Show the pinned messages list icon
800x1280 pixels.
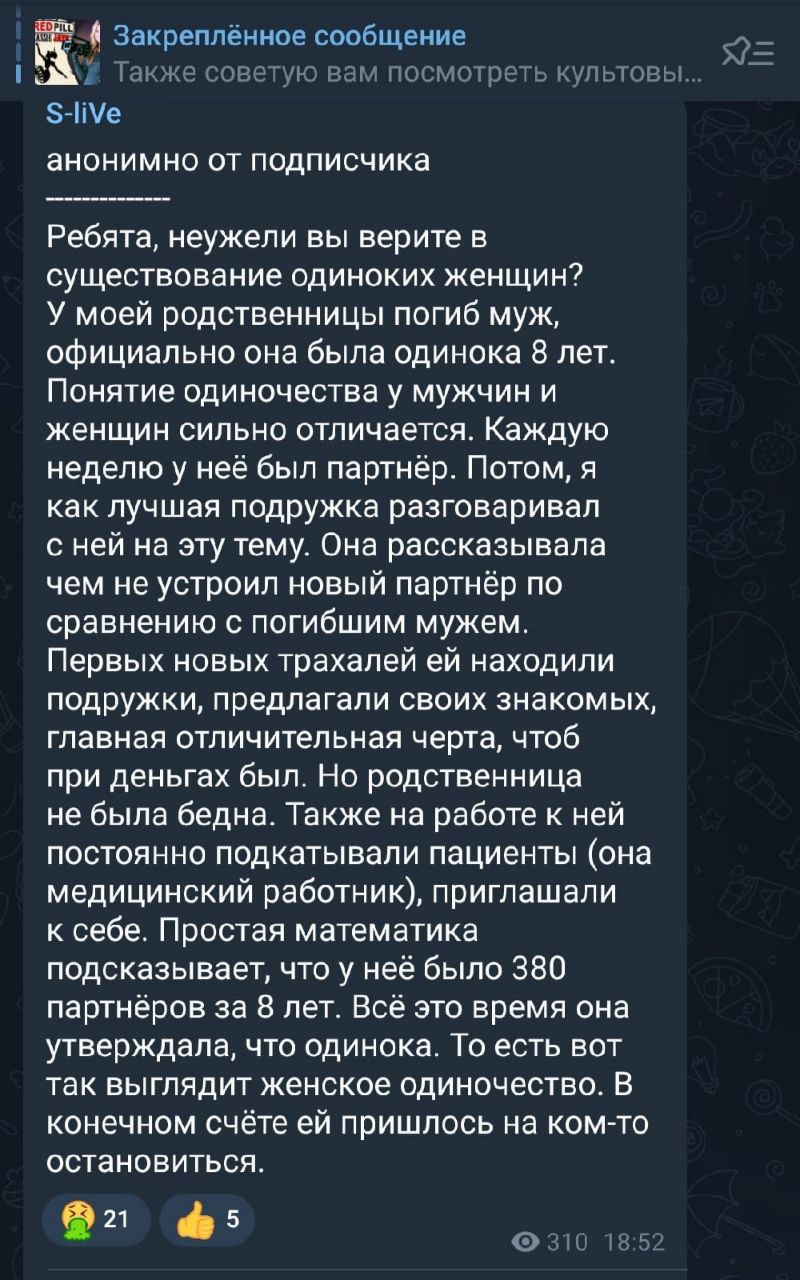point(747,52)
